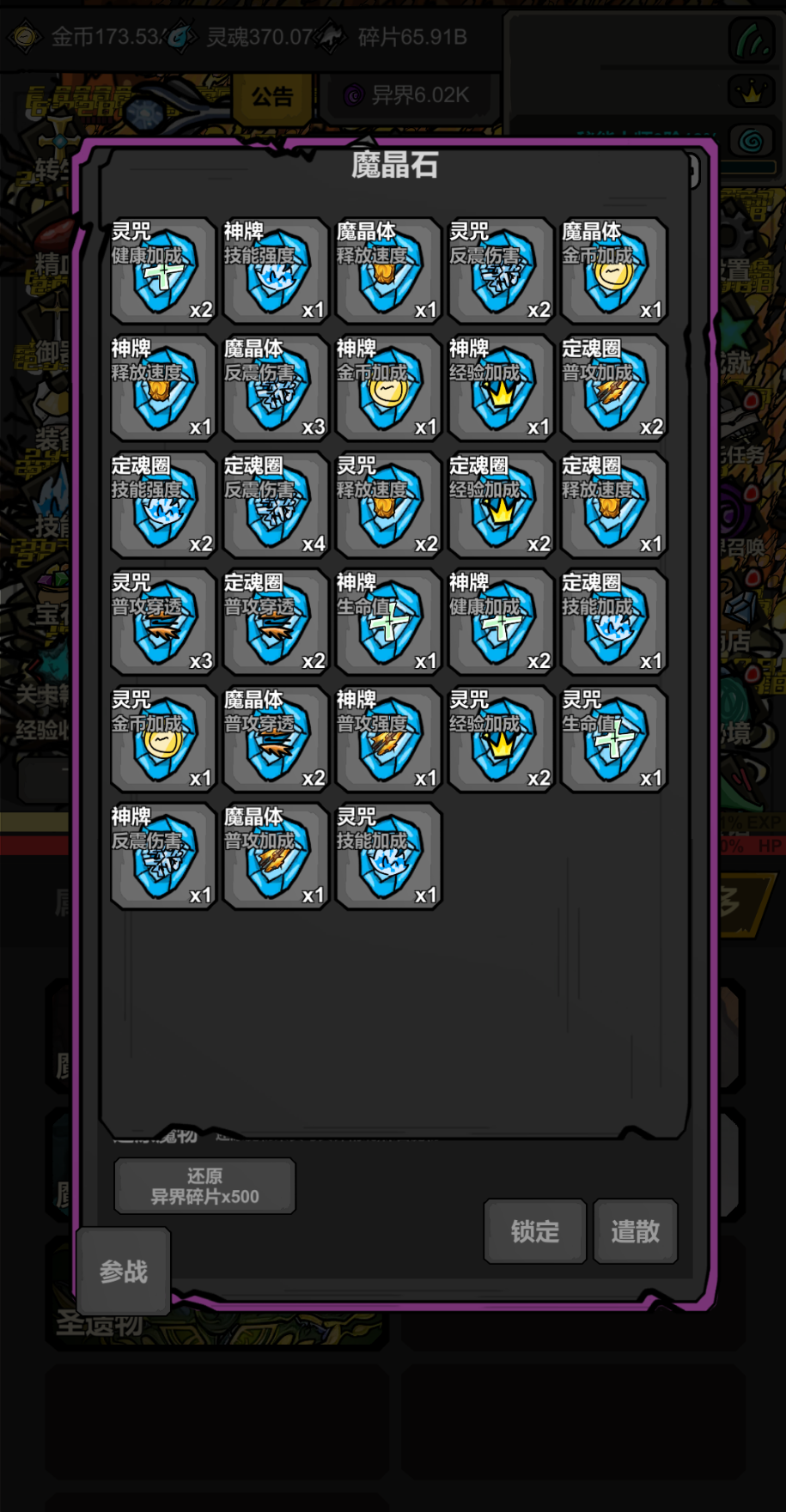
Task: Select the 灵咒 普攻穿透 x3 crystal
Action: [x=162, y=622]
